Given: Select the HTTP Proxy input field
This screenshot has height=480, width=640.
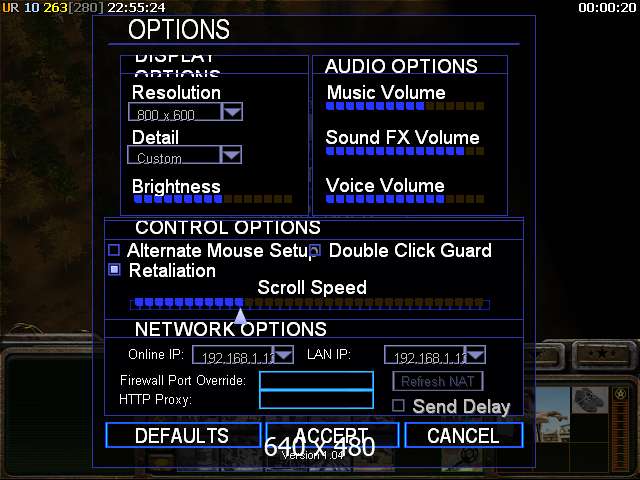Looking at the screenshot, I should [x=316, y=399].
